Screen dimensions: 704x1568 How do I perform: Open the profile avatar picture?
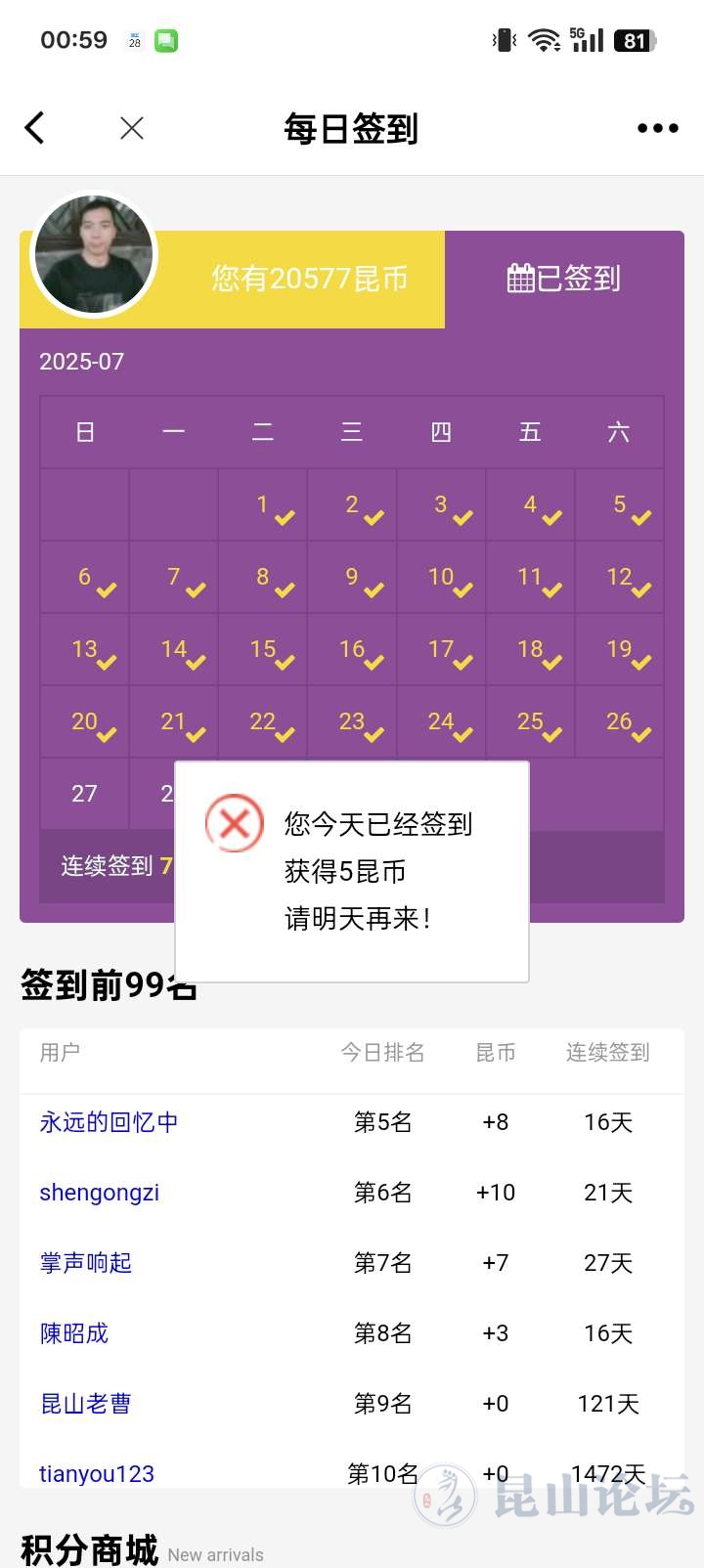coord(94,253)
